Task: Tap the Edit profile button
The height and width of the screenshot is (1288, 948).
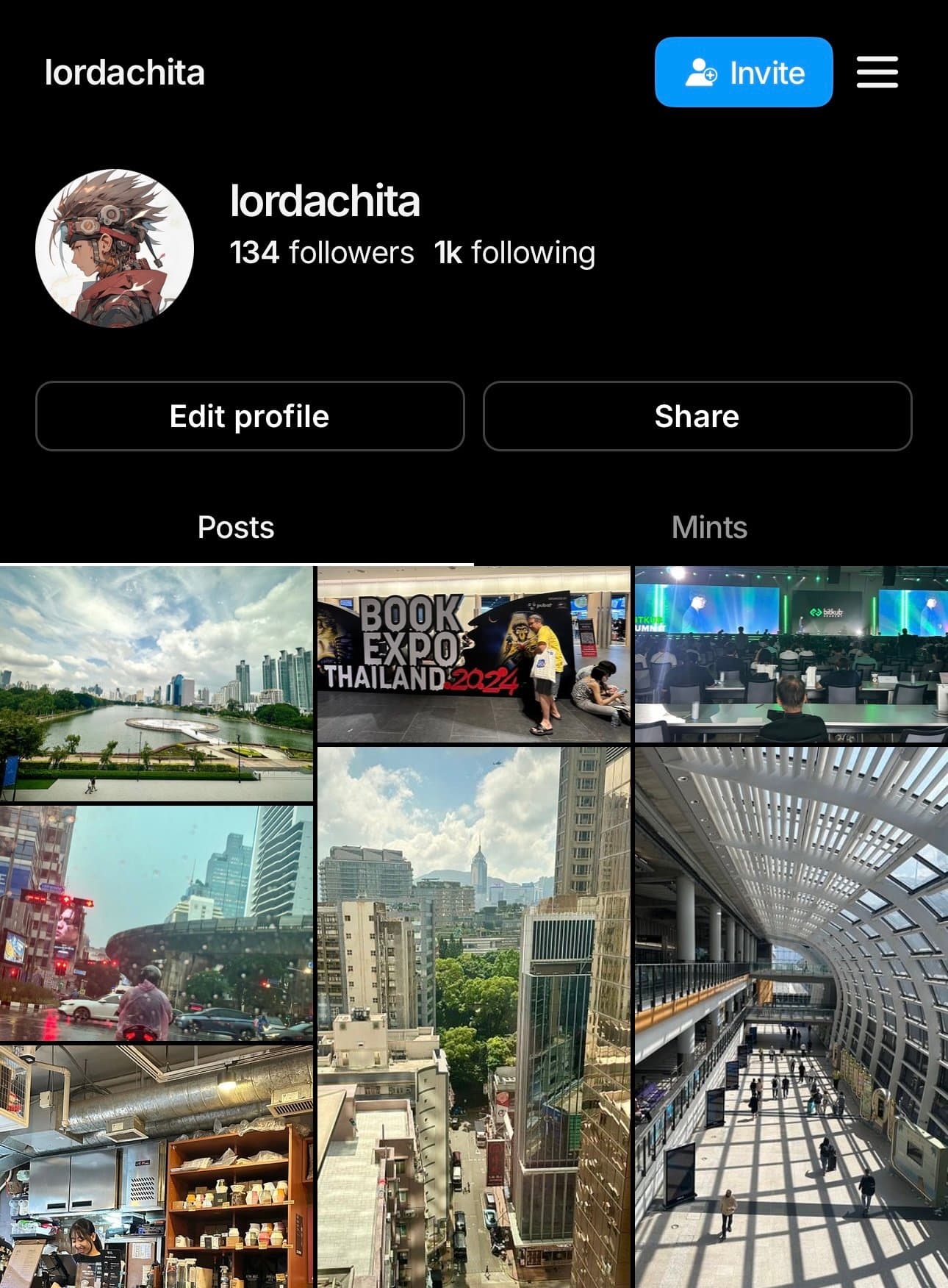Action: click(250, 416)
